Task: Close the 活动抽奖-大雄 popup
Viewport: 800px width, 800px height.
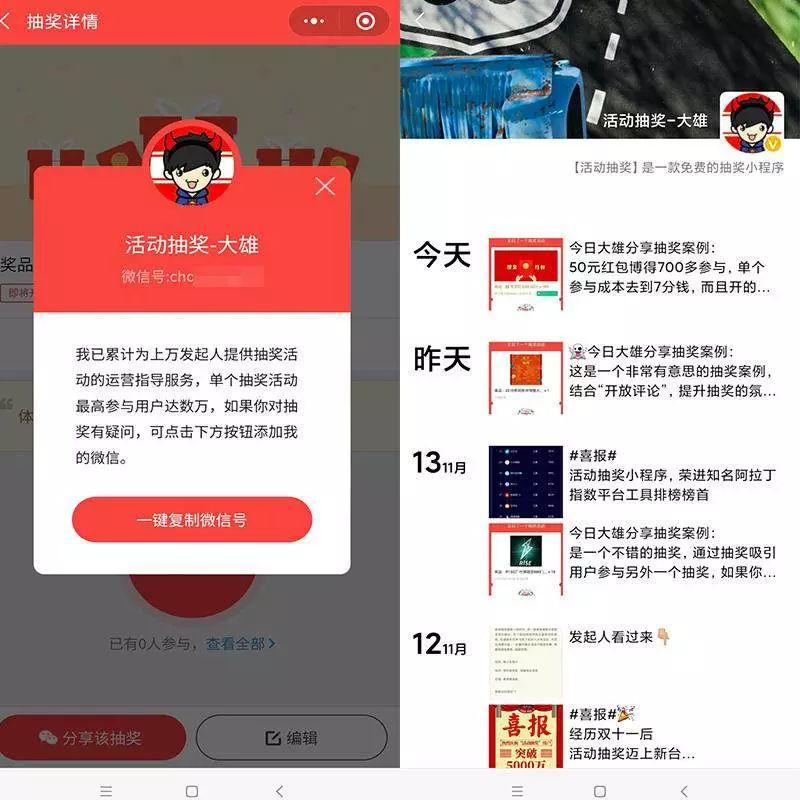Action: (x=324, y=186)
